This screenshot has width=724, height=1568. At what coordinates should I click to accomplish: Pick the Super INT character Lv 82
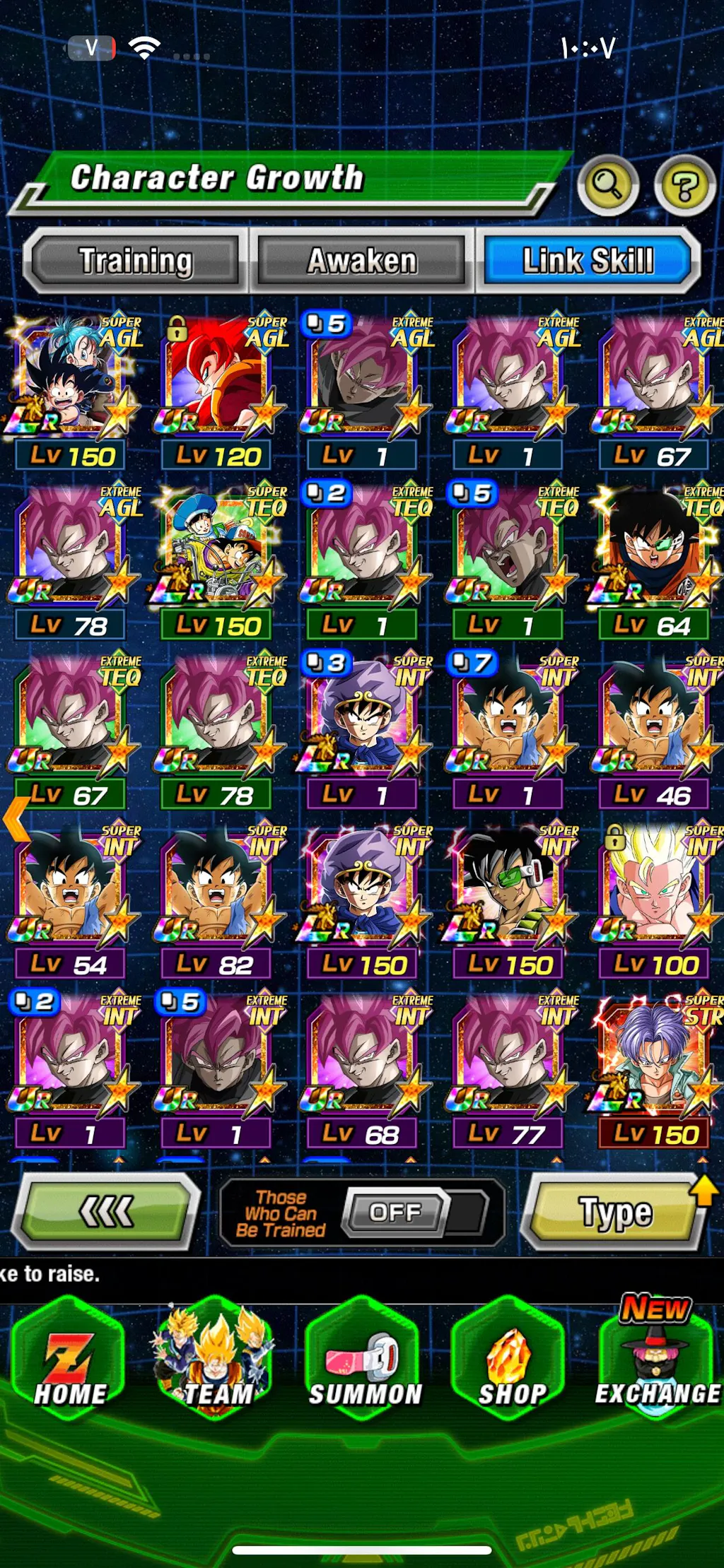217,890
